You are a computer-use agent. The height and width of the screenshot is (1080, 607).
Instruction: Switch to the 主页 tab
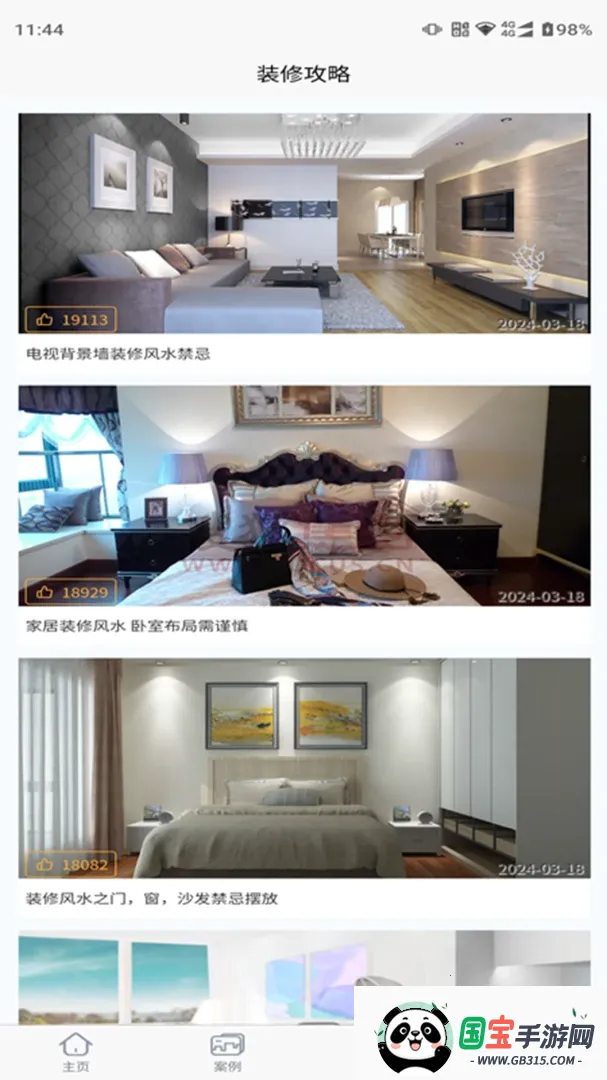[x=76, y=1052]
